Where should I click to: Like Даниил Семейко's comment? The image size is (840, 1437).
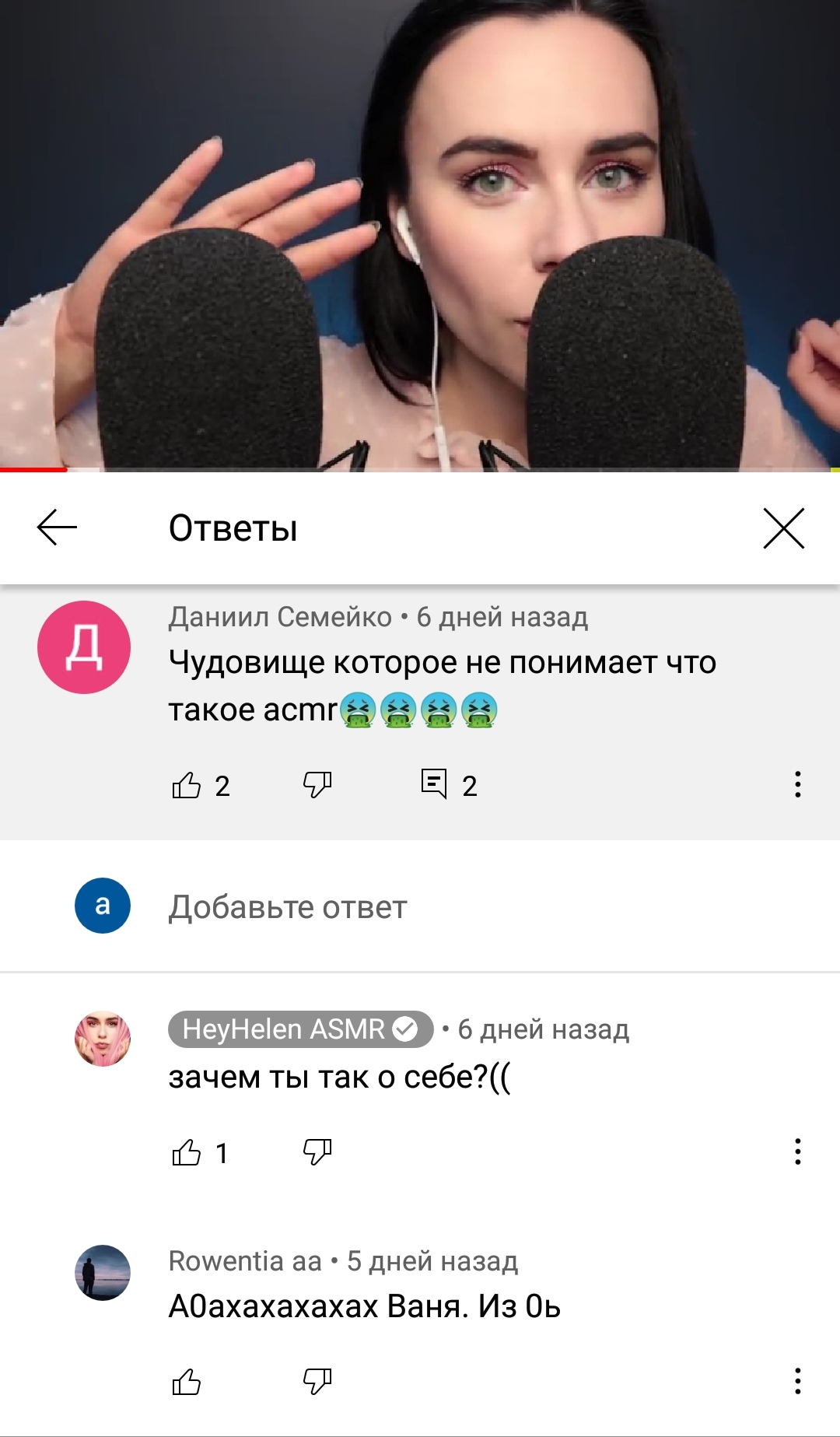click(187, 785)
